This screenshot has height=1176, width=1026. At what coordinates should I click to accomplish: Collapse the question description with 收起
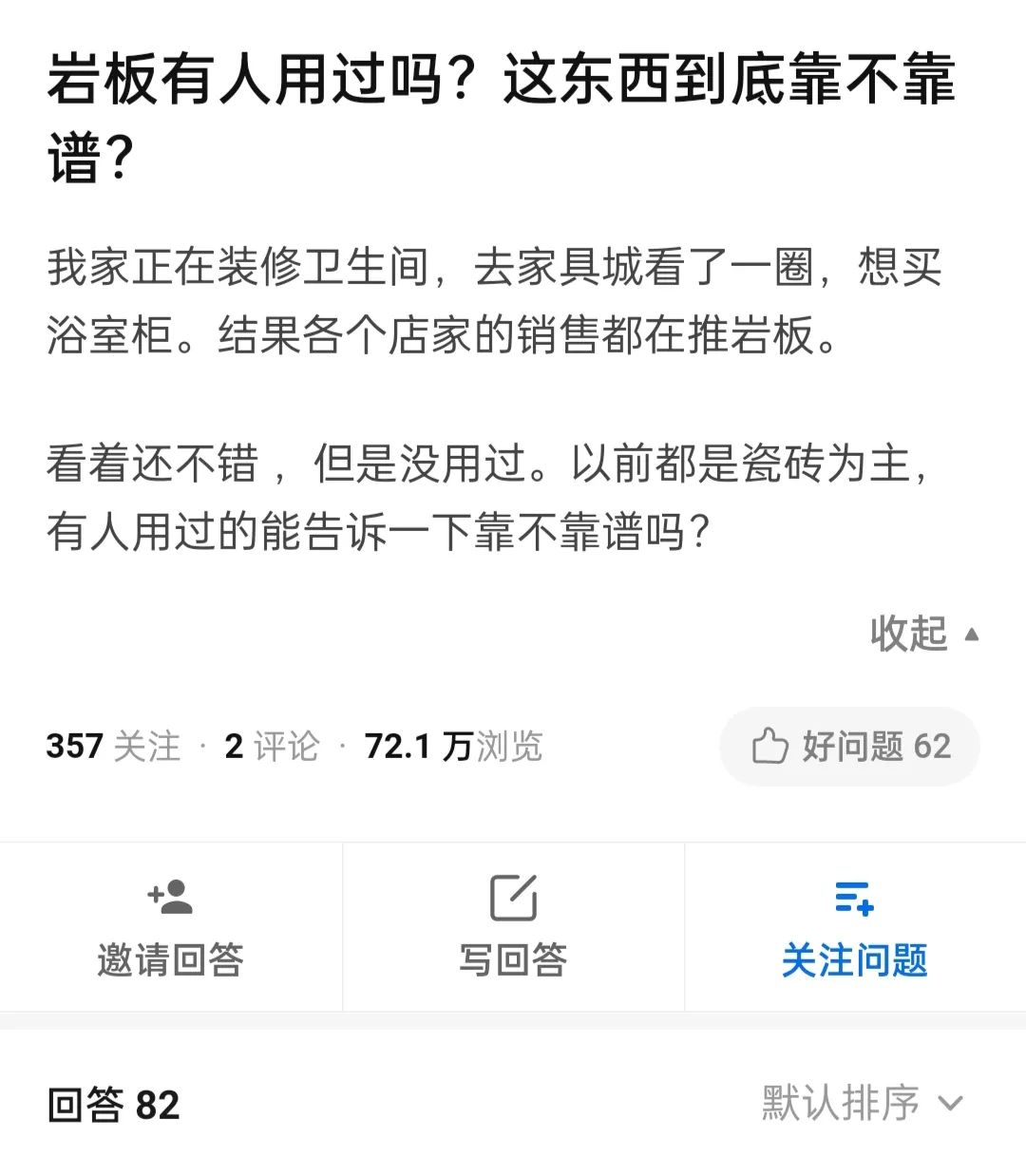pyautogui.click(x=923, y=634)
